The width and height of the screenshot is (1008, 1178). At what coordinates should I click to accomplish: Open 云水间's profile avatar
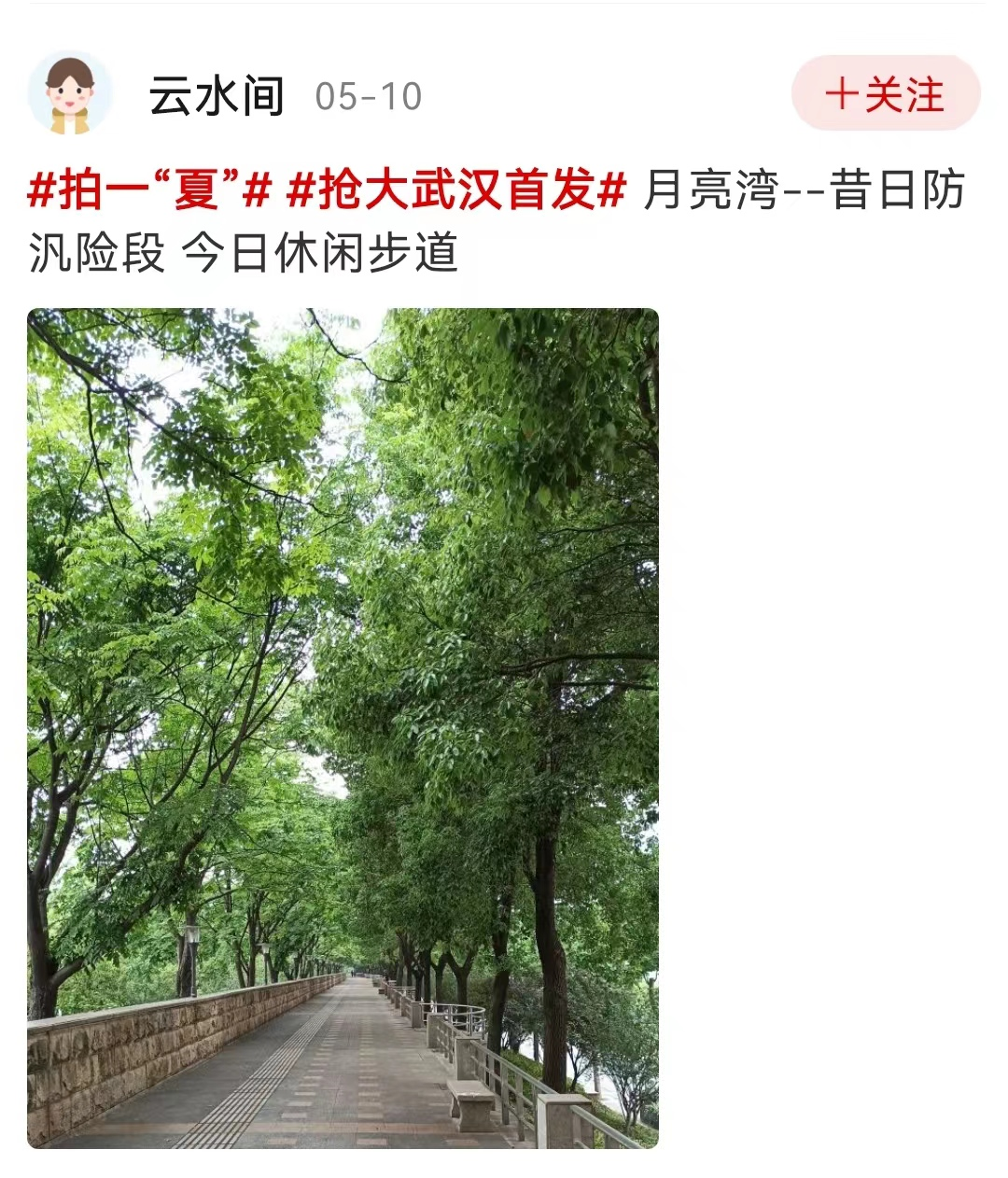pos(70,94)
